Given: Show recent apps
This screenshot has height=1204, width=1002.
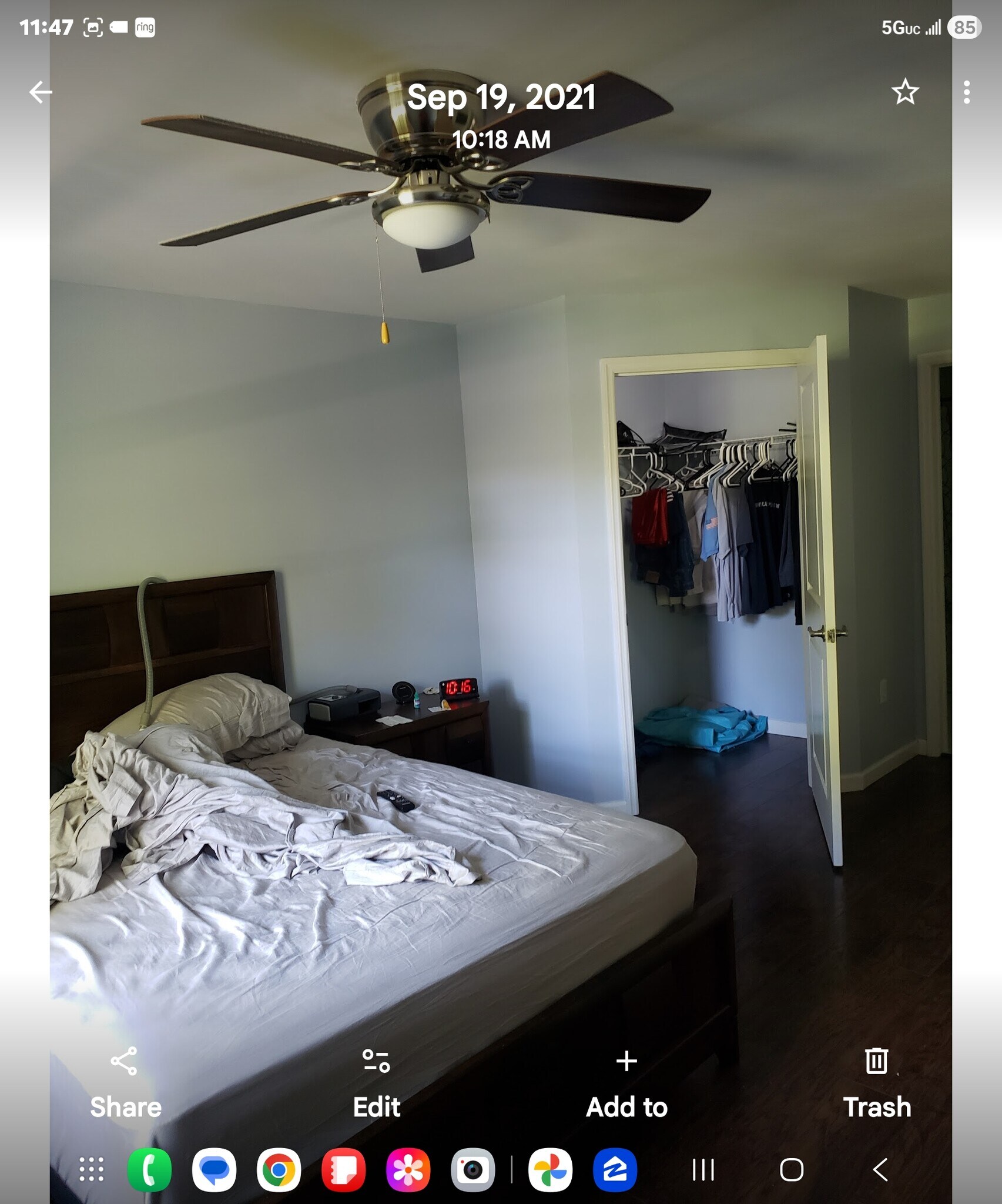Looking at the screenshot, I should (703, 1170).
